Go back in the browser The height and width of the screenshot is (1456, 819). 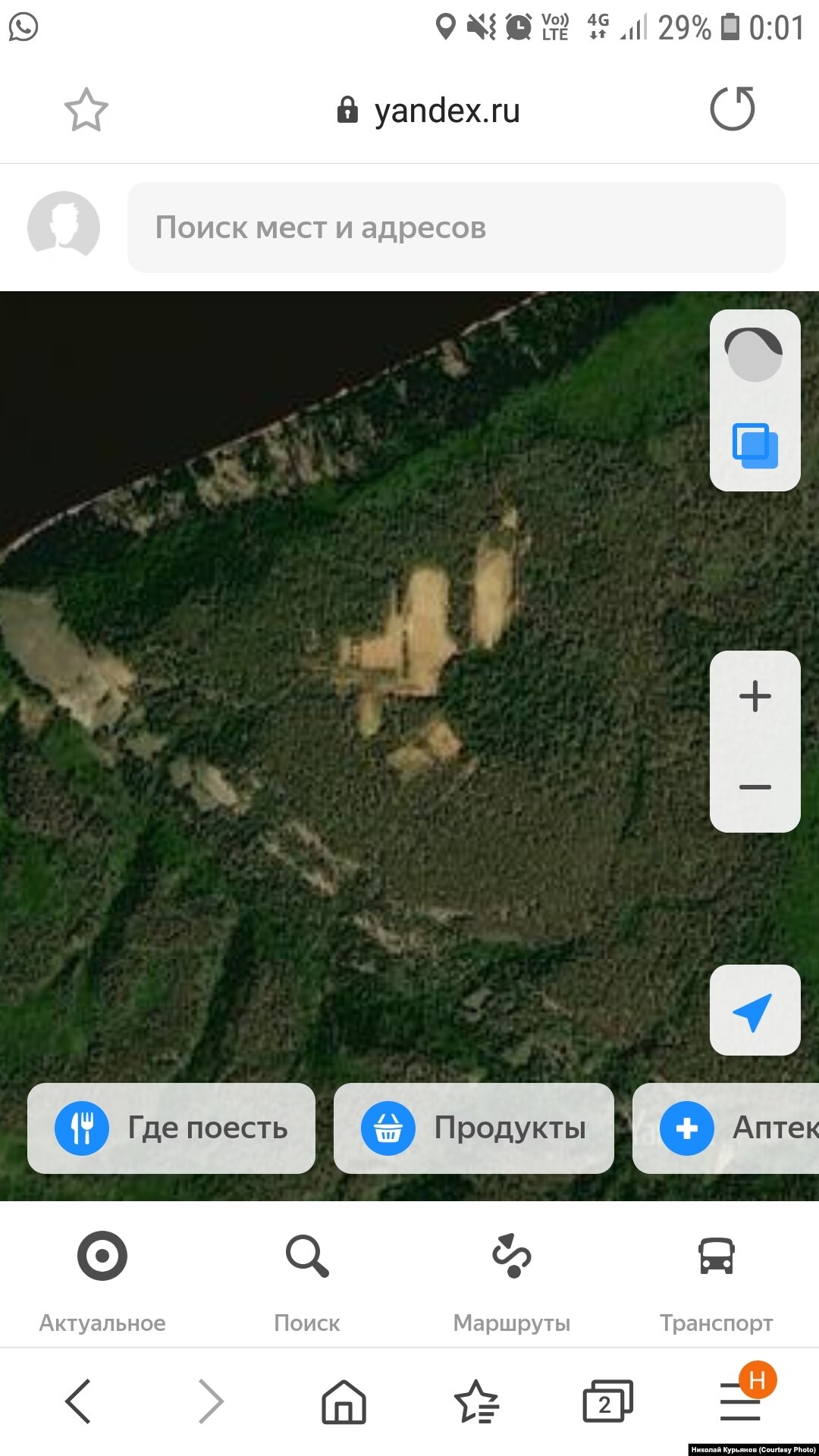click(x=78, y=1401)
